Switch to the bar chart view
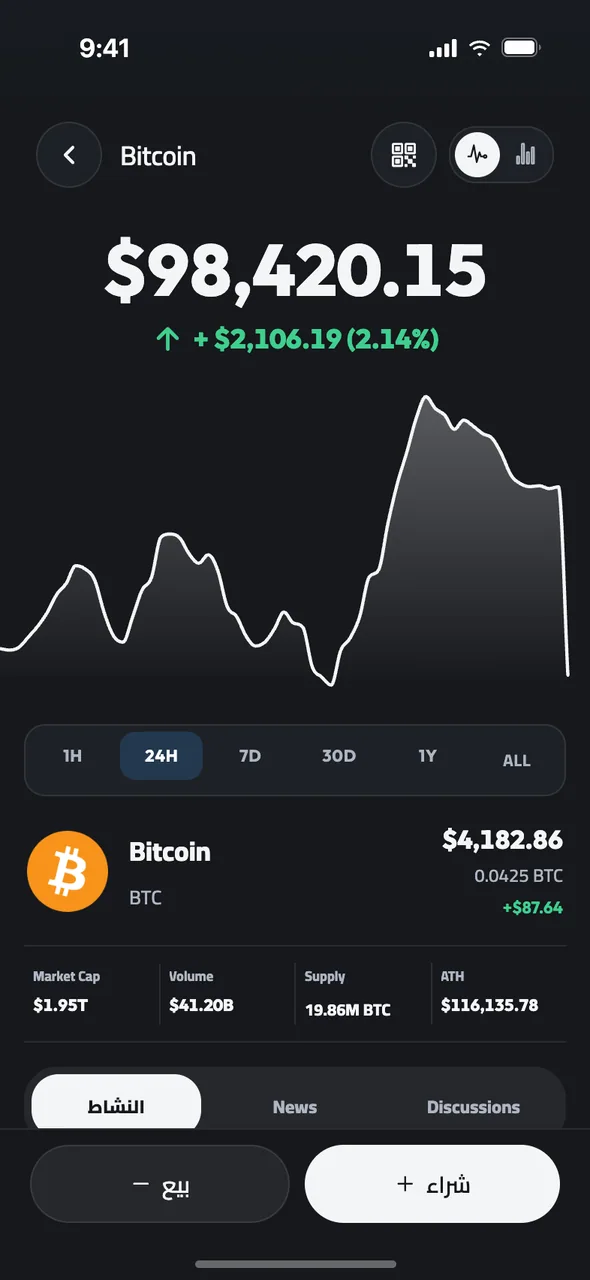Viewport: 590px width, 1280px height. click(x=525, y=155)
